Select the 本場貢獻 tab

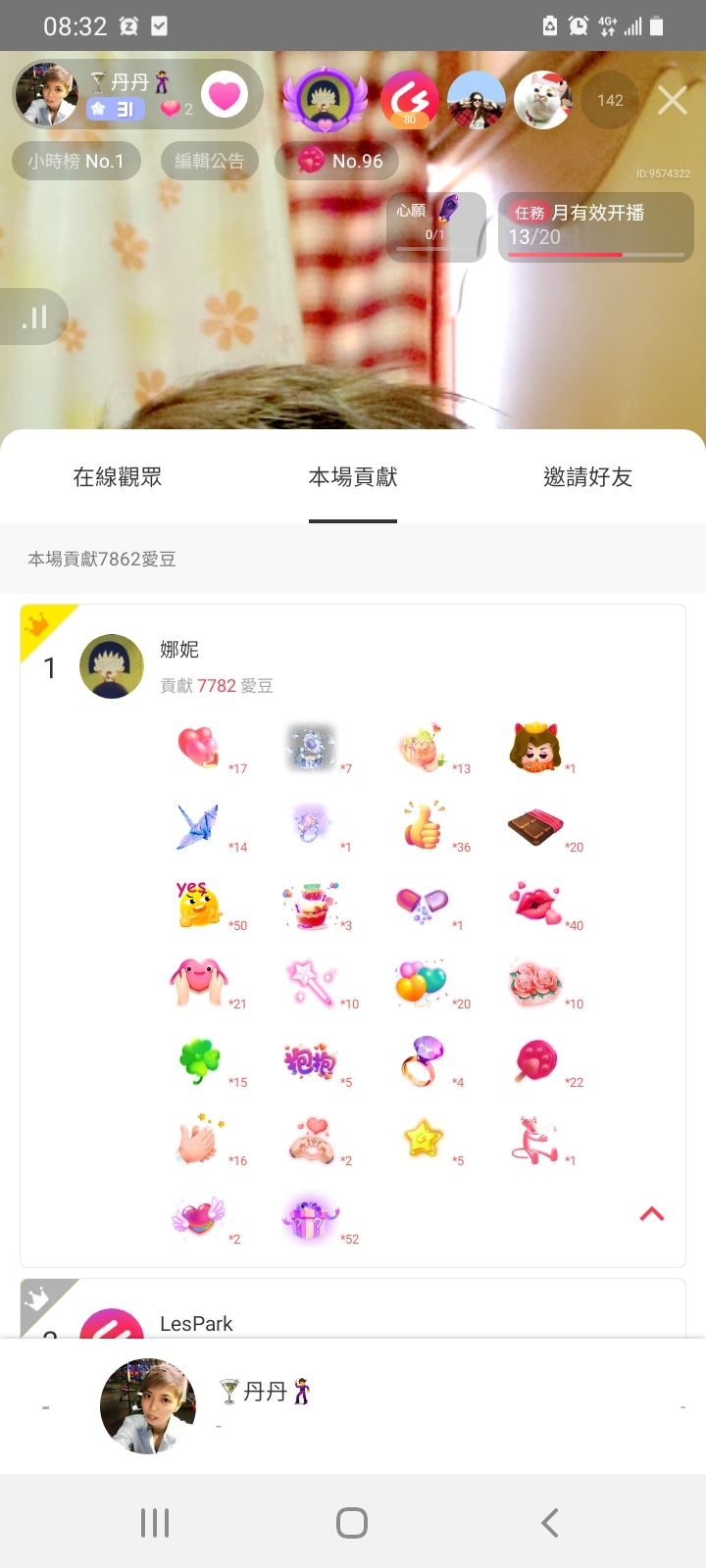point(353,477)
